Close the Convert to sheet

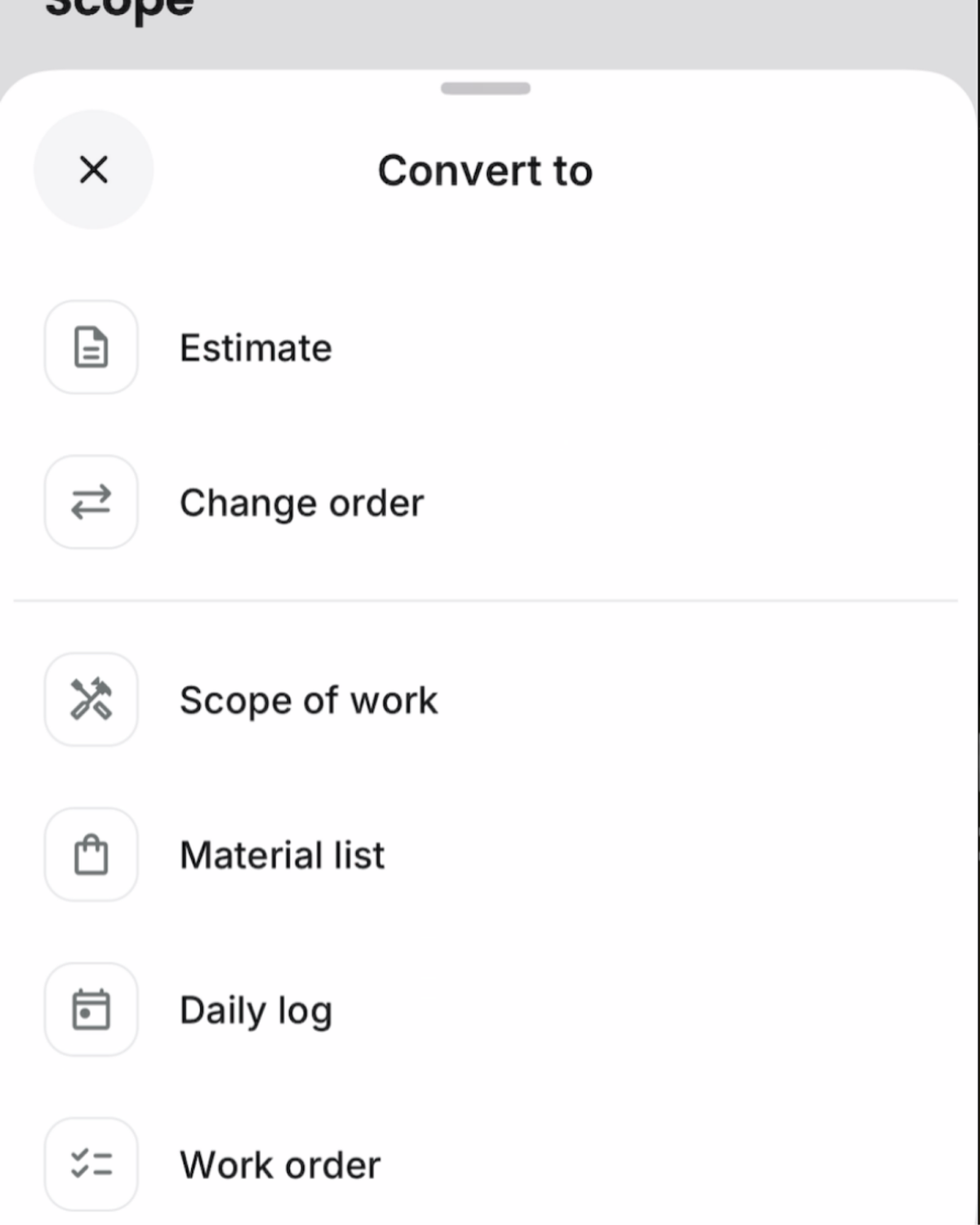93,170
